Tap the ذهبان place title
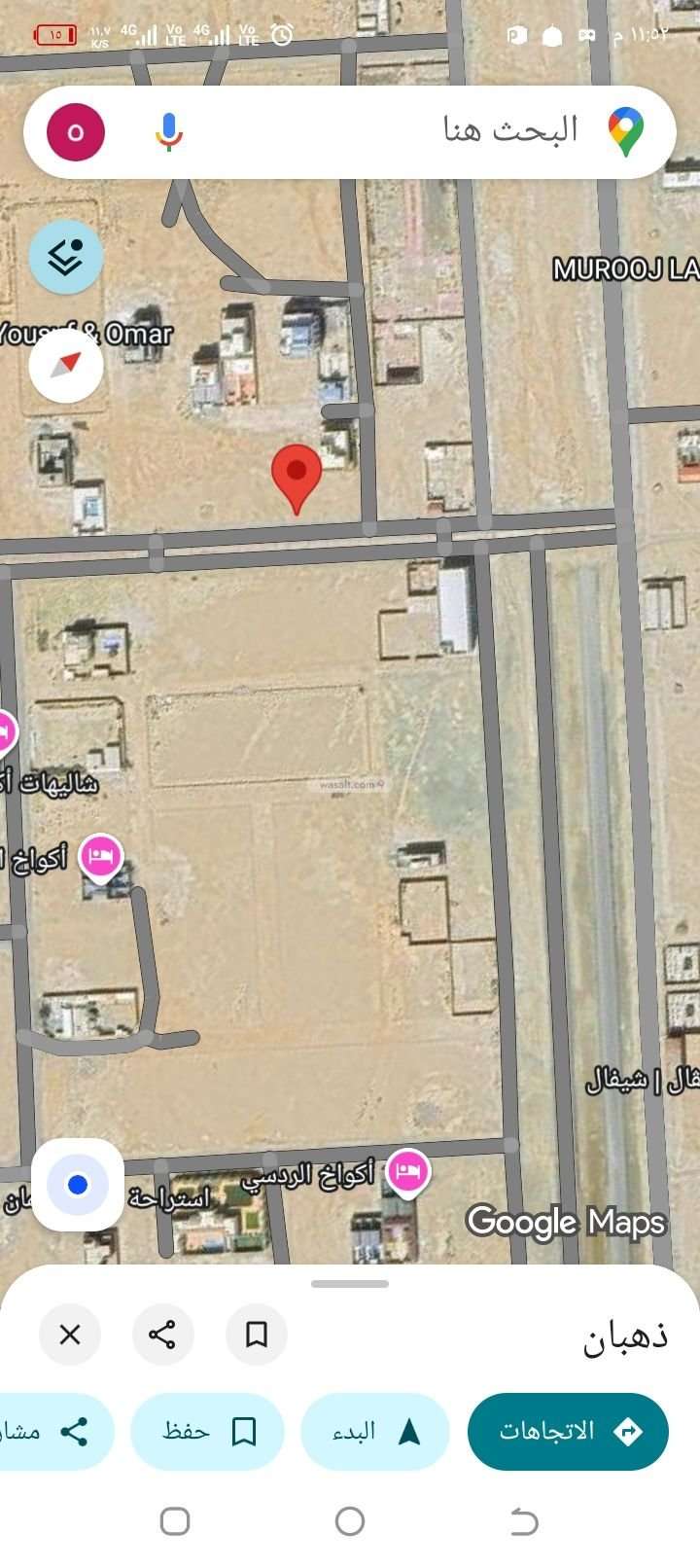 point(622,1336)
